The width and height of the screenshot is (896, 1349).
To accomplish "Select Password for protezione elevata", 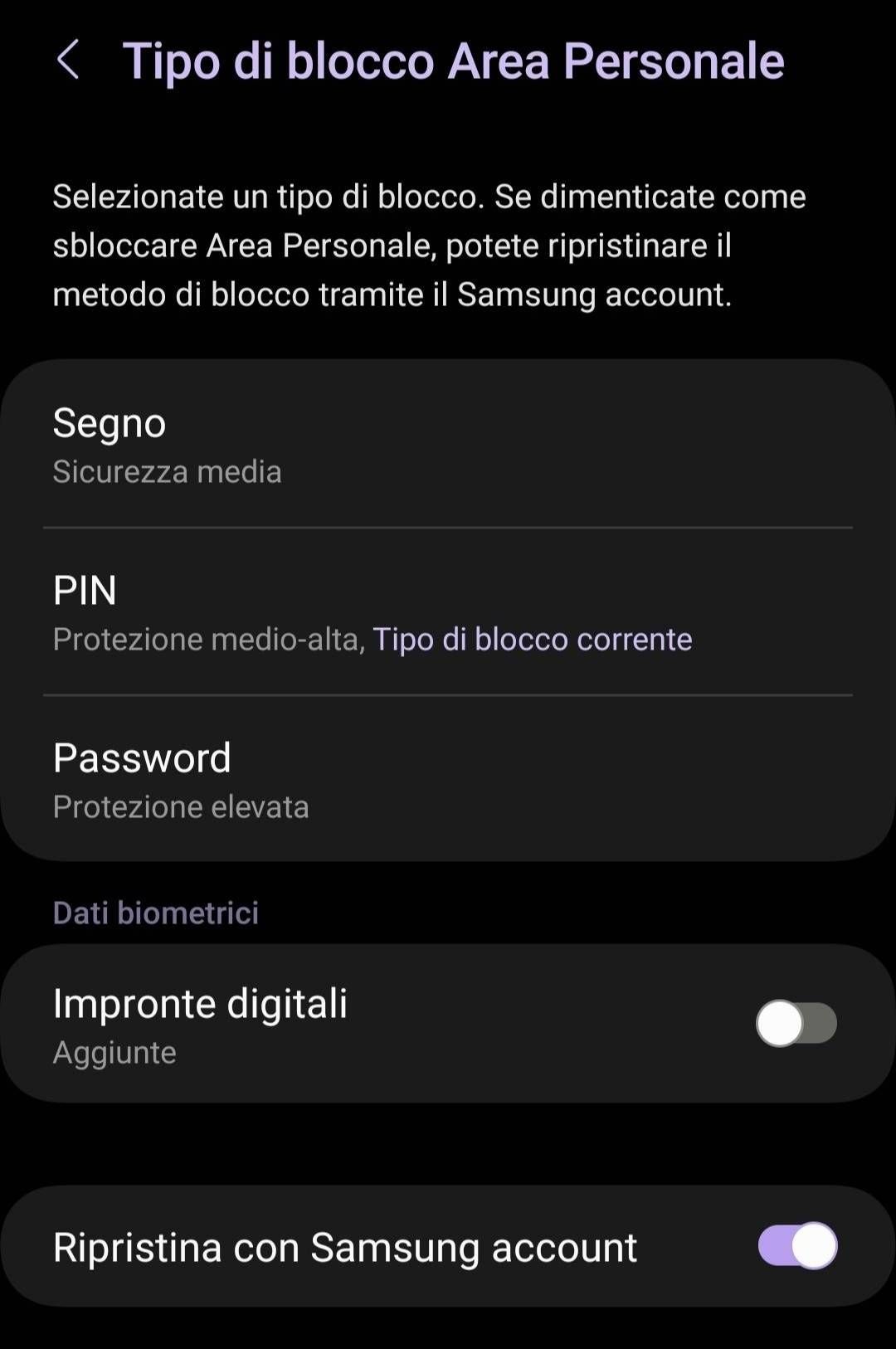I will 332,776.
